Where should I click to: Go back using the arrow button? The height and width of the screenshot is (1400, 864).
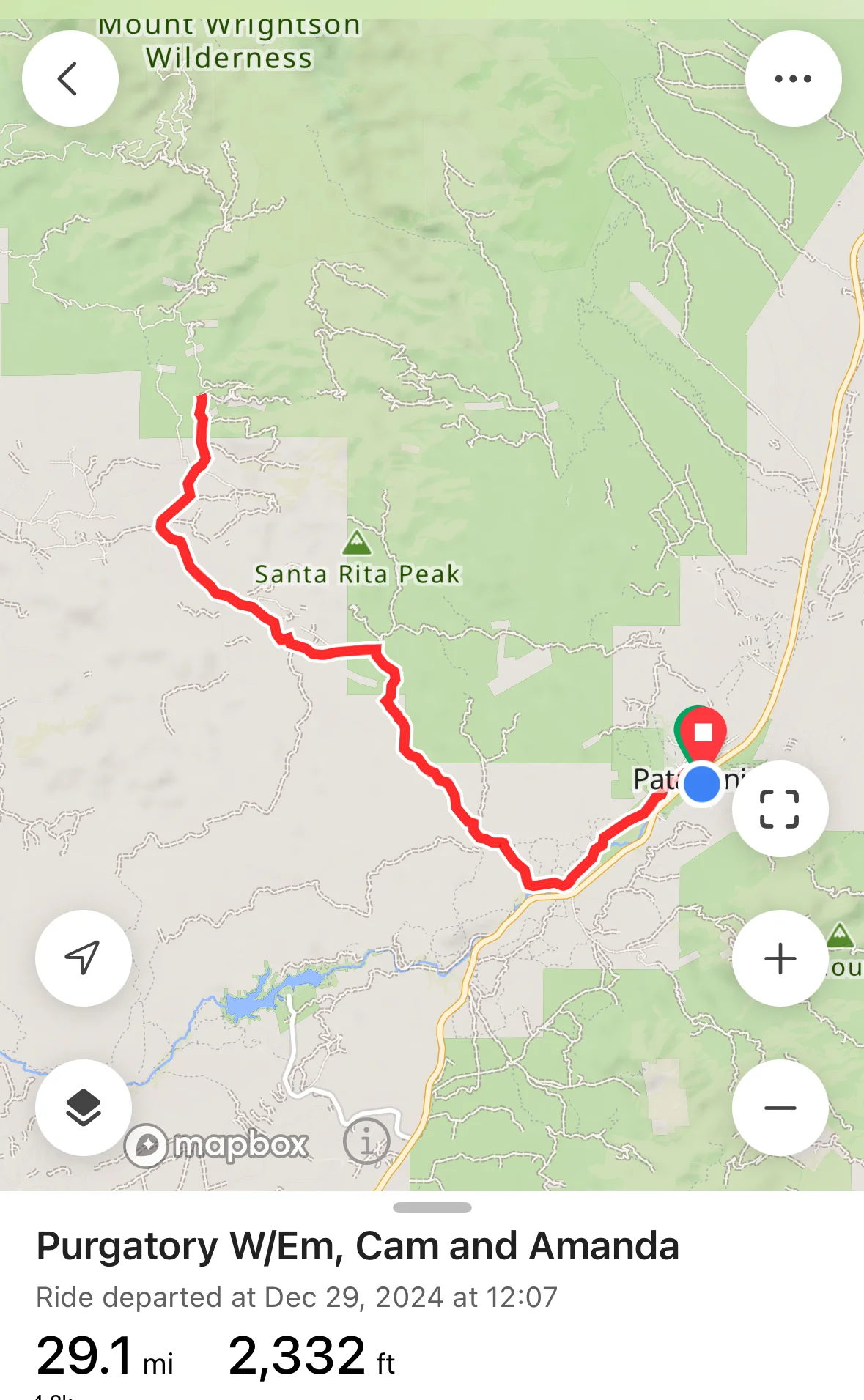tap(70, 78)
